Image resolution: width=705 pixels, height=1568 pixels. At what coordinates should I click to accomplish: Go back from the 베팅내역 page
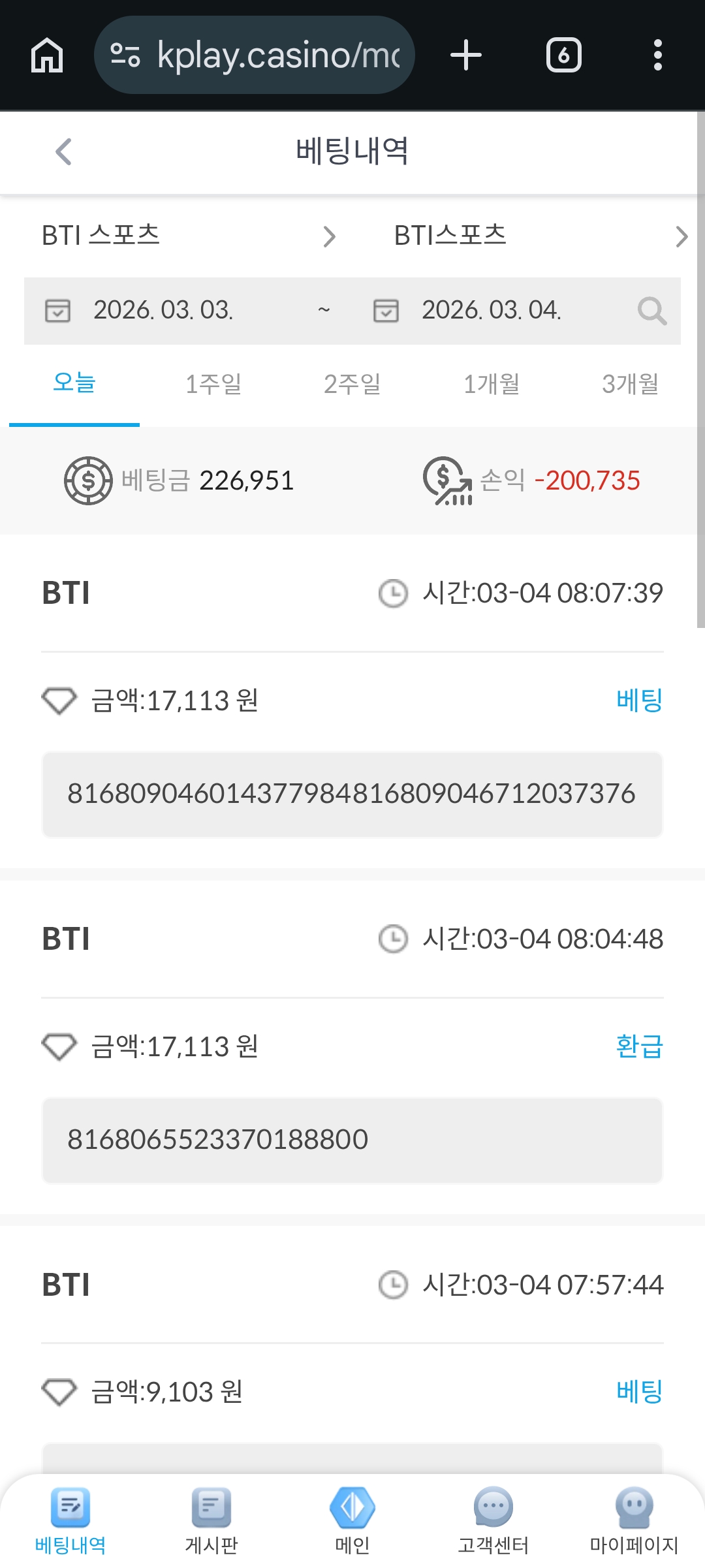(63, 152)
